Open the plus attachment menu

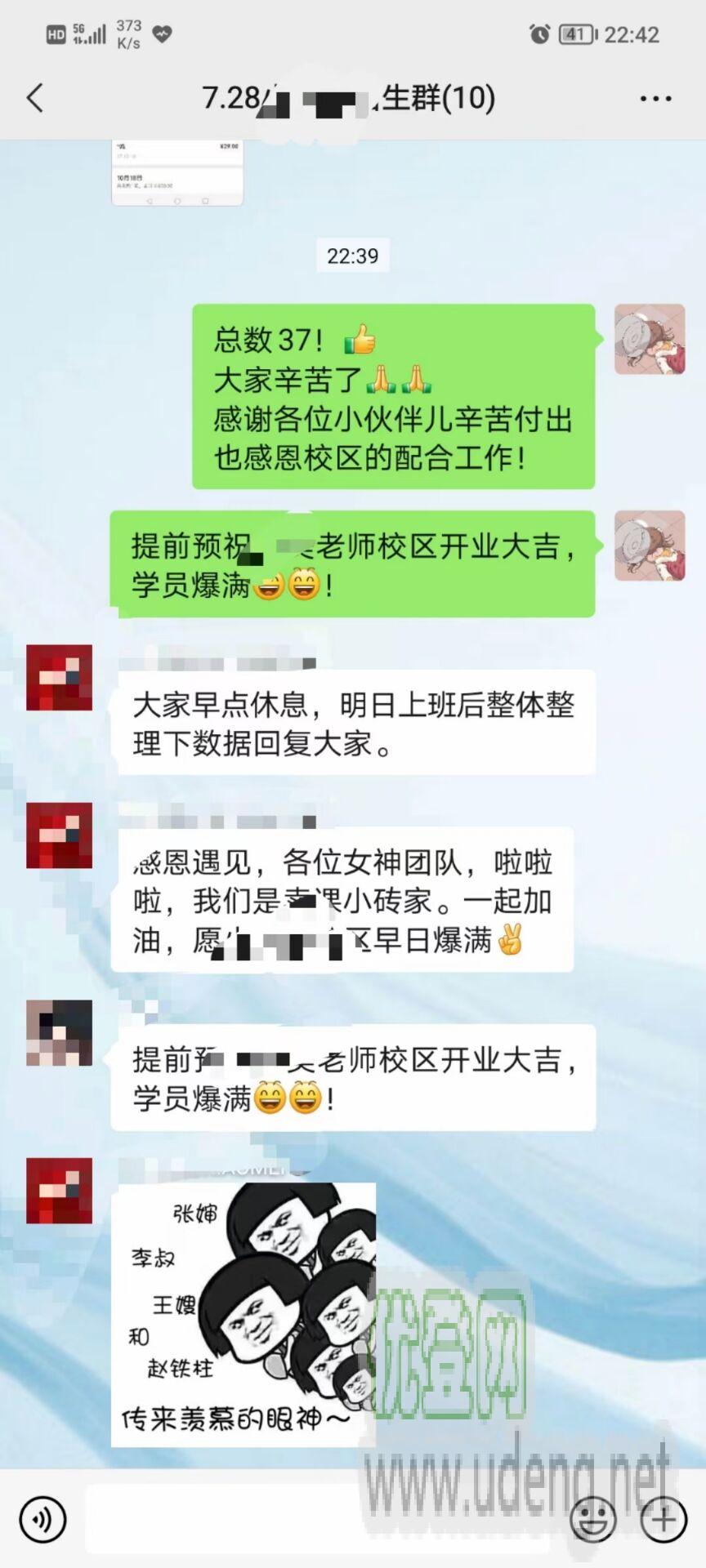point(663,1520)
